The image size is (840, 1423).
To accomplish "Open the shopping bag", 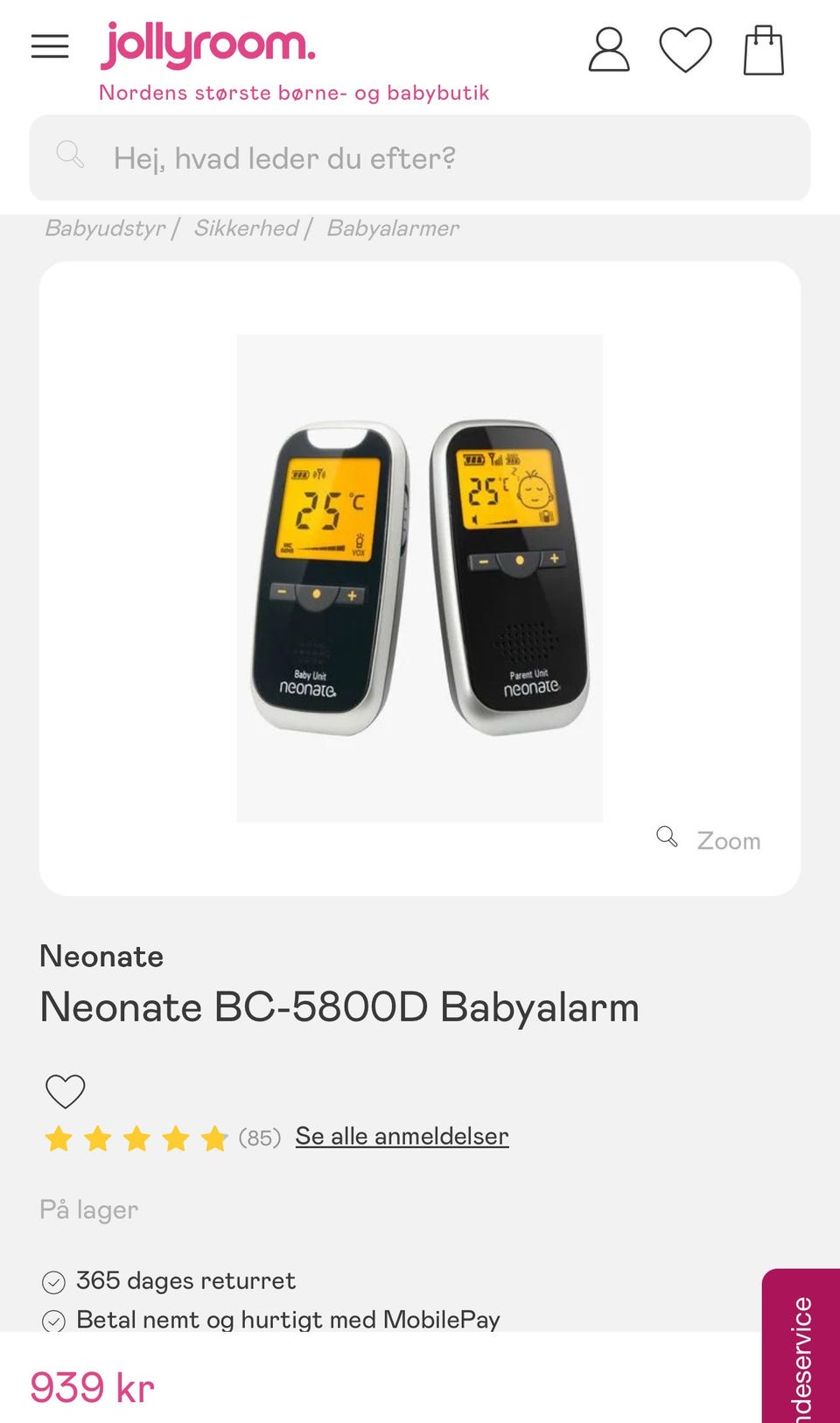I will click(763, 50).
